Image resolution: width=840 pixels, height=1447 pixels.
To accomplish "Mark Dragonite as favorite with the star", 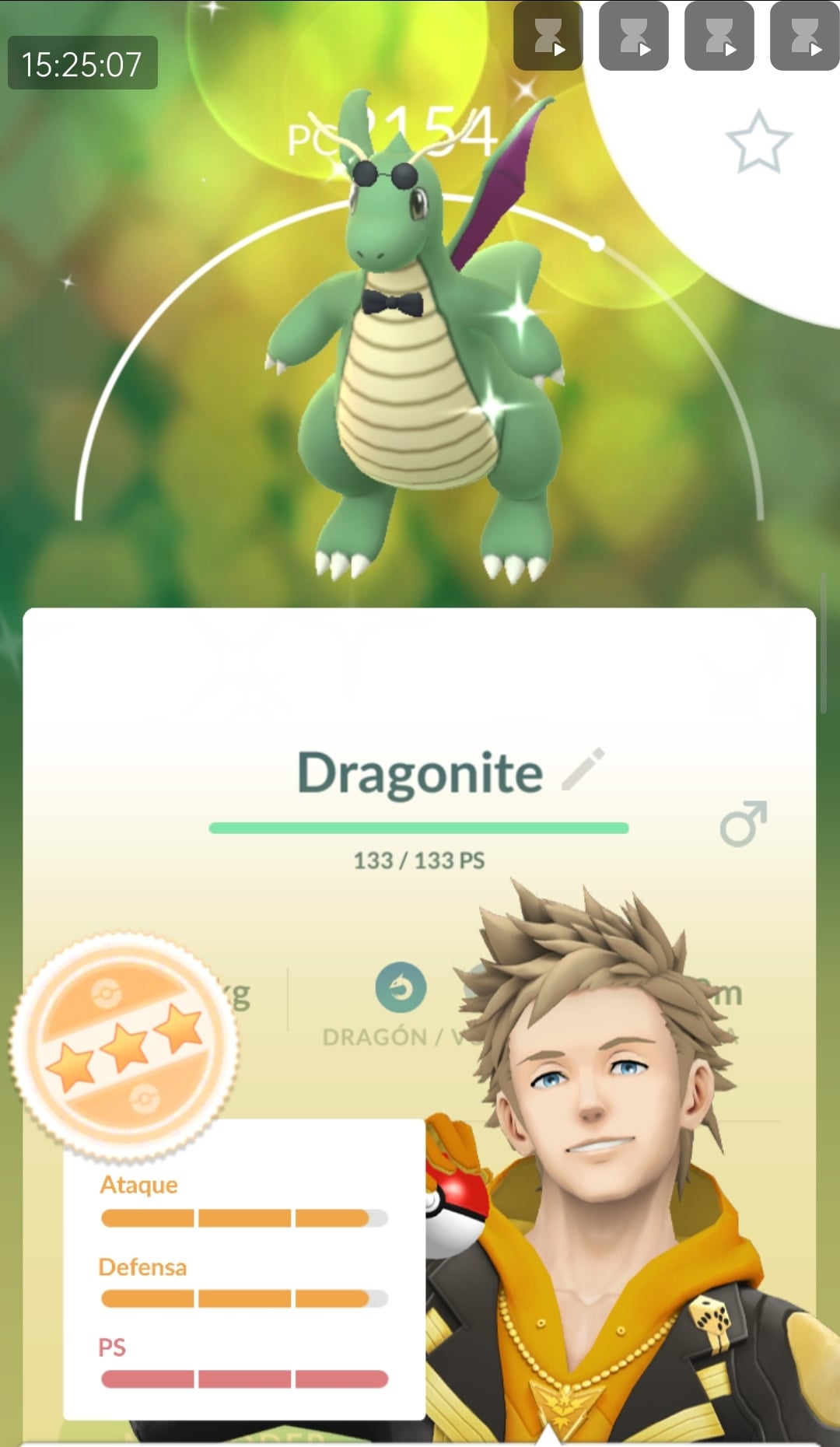I will (758, 142).
